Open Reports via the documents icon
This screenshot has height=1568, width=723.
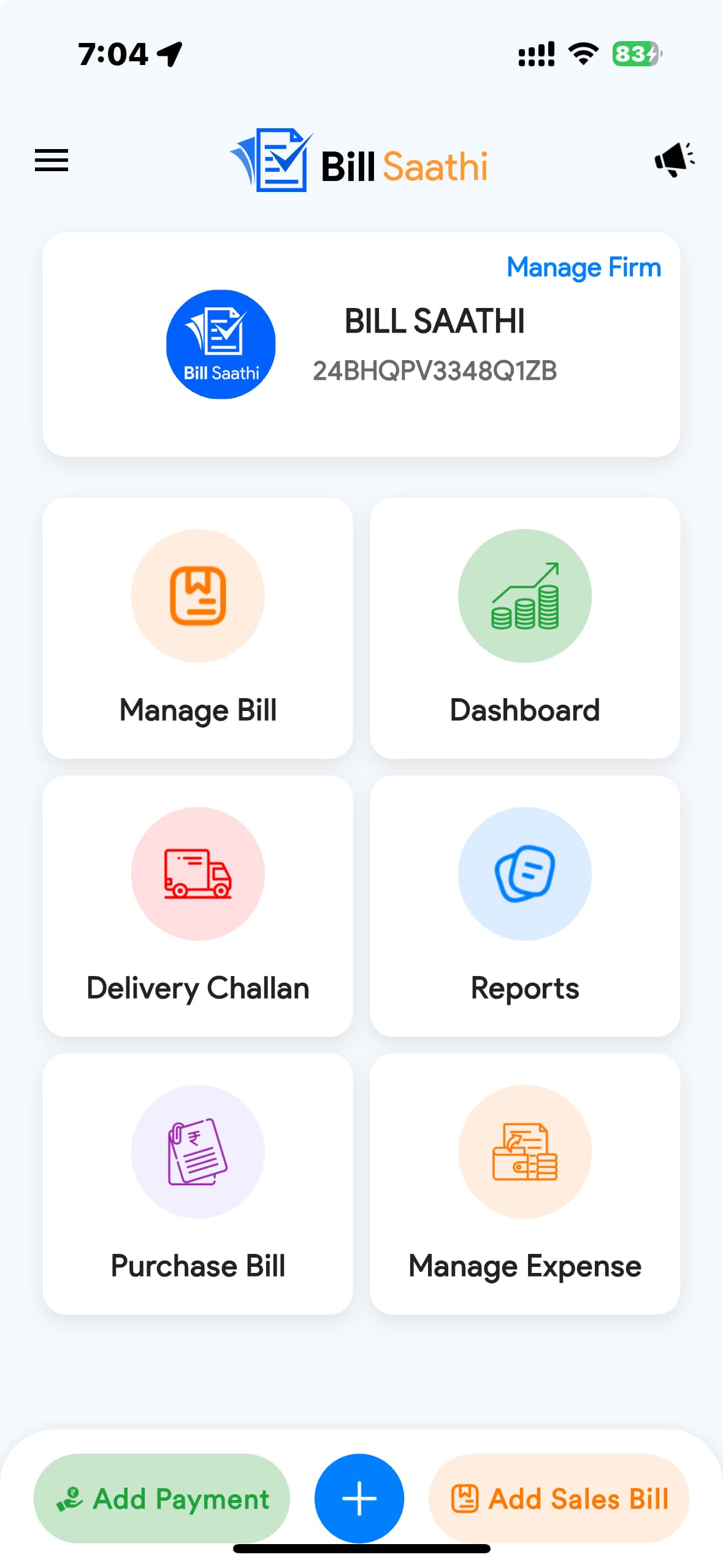point(524,874)
